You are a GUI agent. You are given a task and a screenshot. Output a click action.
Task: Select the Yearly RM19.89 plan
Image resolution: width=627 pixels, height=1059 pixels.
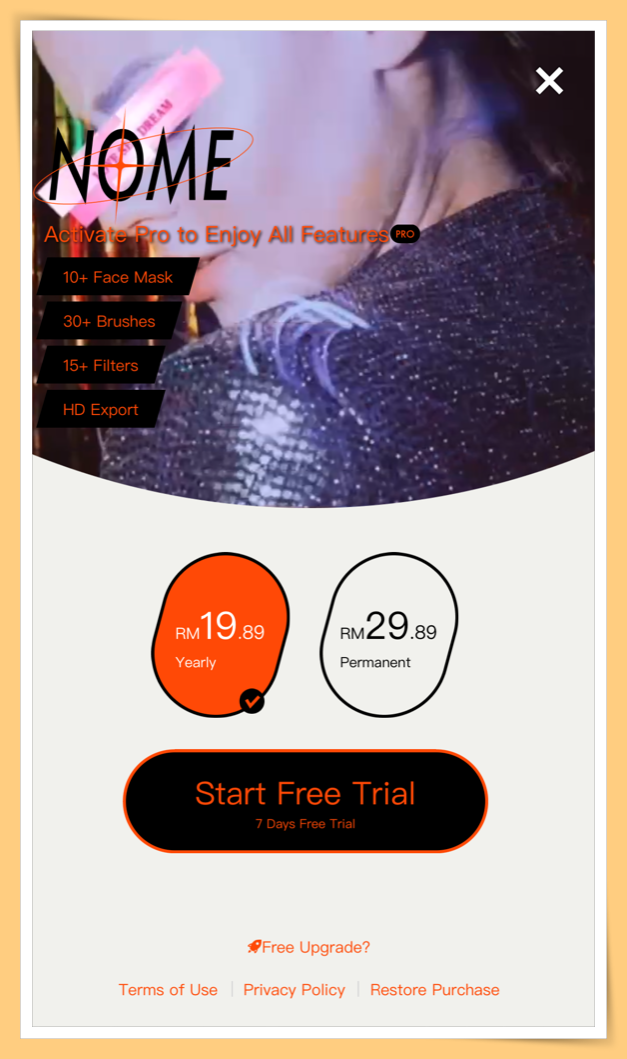pyautogui.click(x=220, y=635)
